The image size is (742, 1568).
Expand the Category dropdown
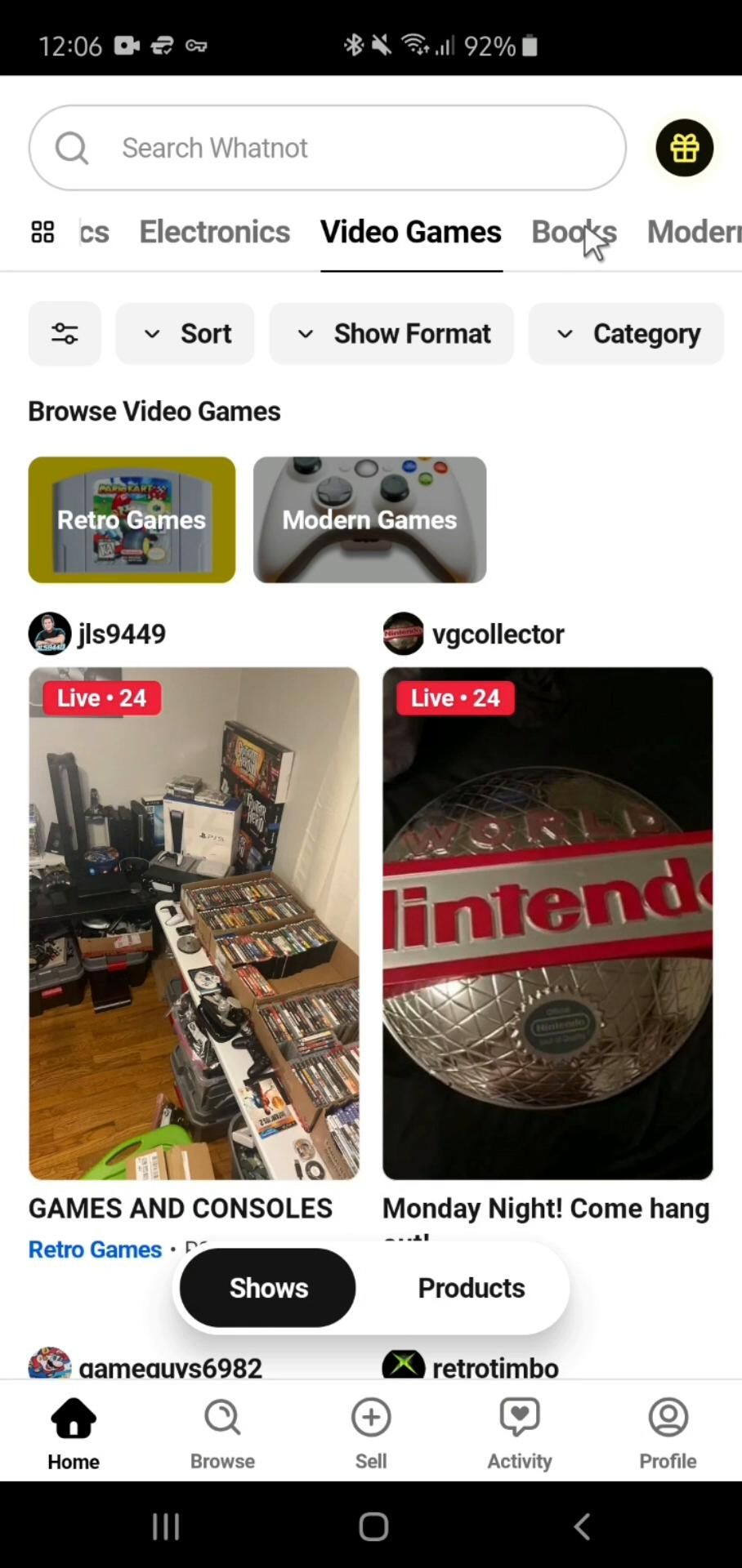(626, 333)
